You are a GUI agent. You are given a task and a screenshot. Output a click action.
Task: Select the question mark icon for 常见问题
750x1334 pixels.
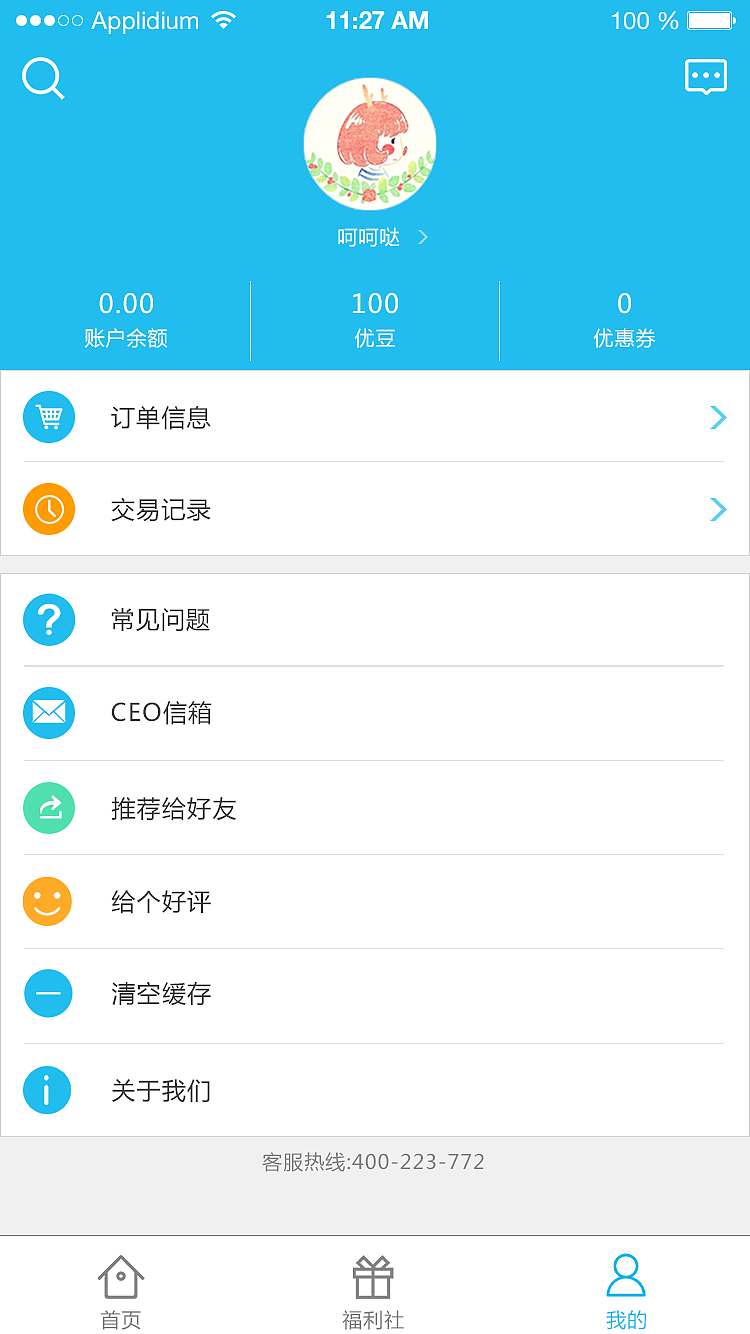point(49,620)
